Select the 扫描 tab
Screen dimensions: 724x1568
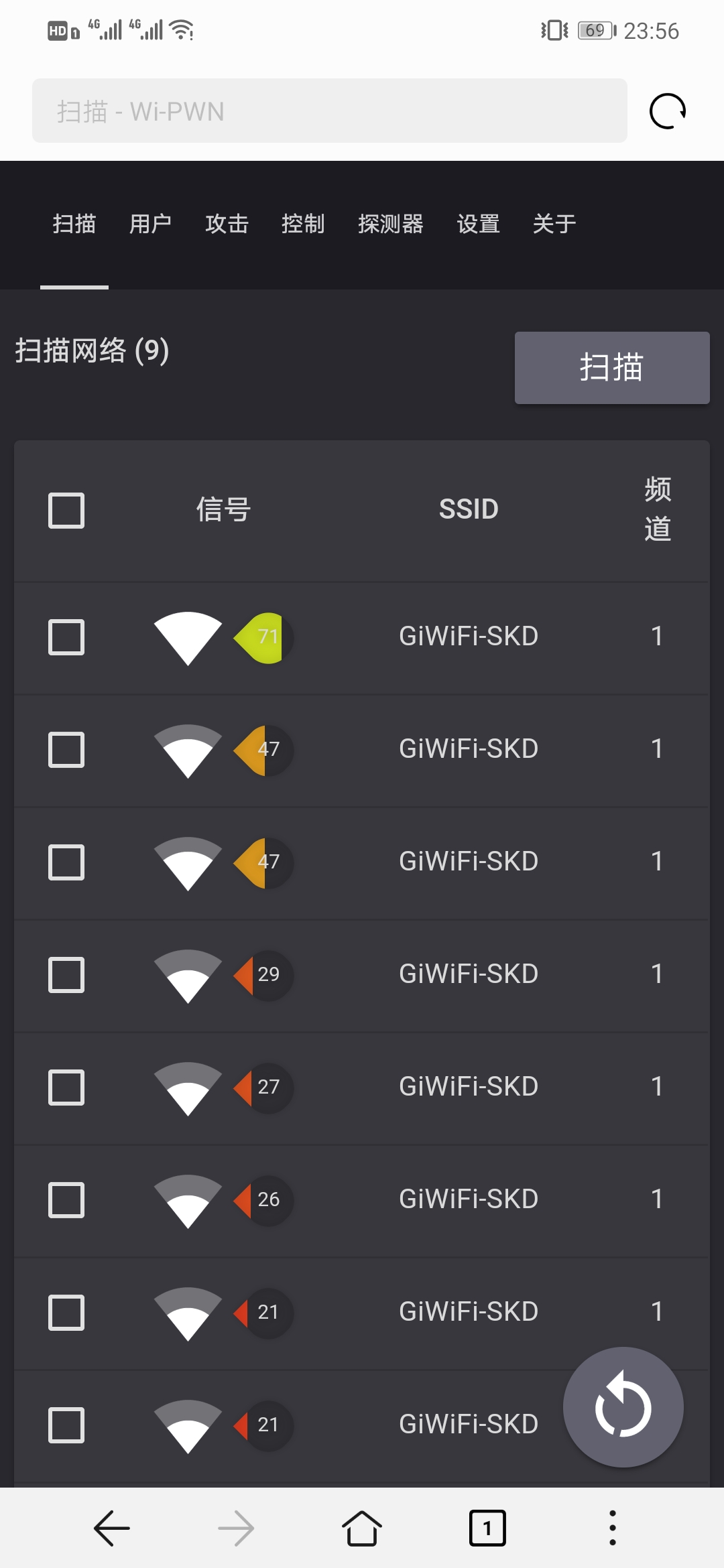coord(74,224)
